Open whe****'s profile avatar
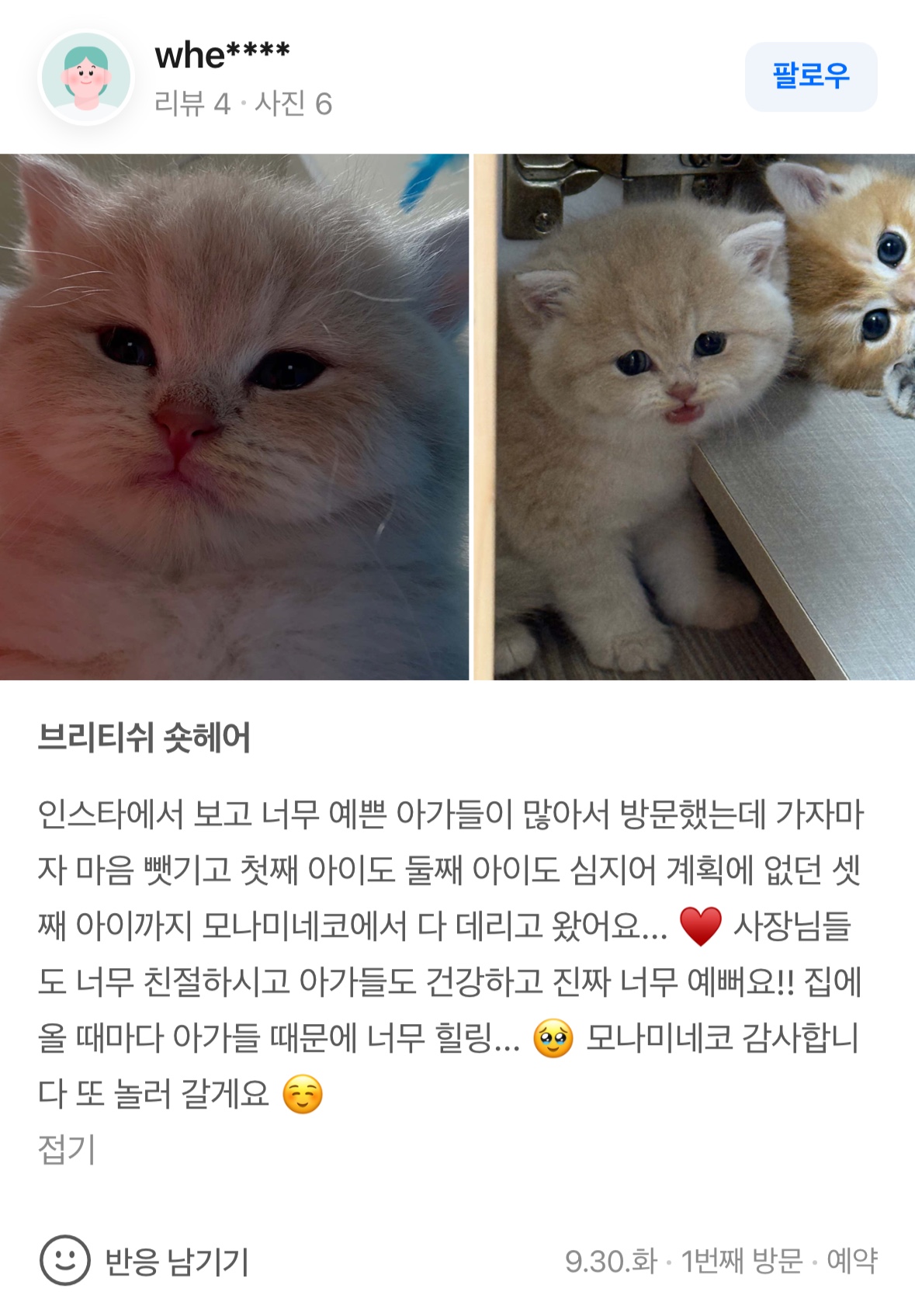Screen dimensions: 915x1316 tap(86, 78)
